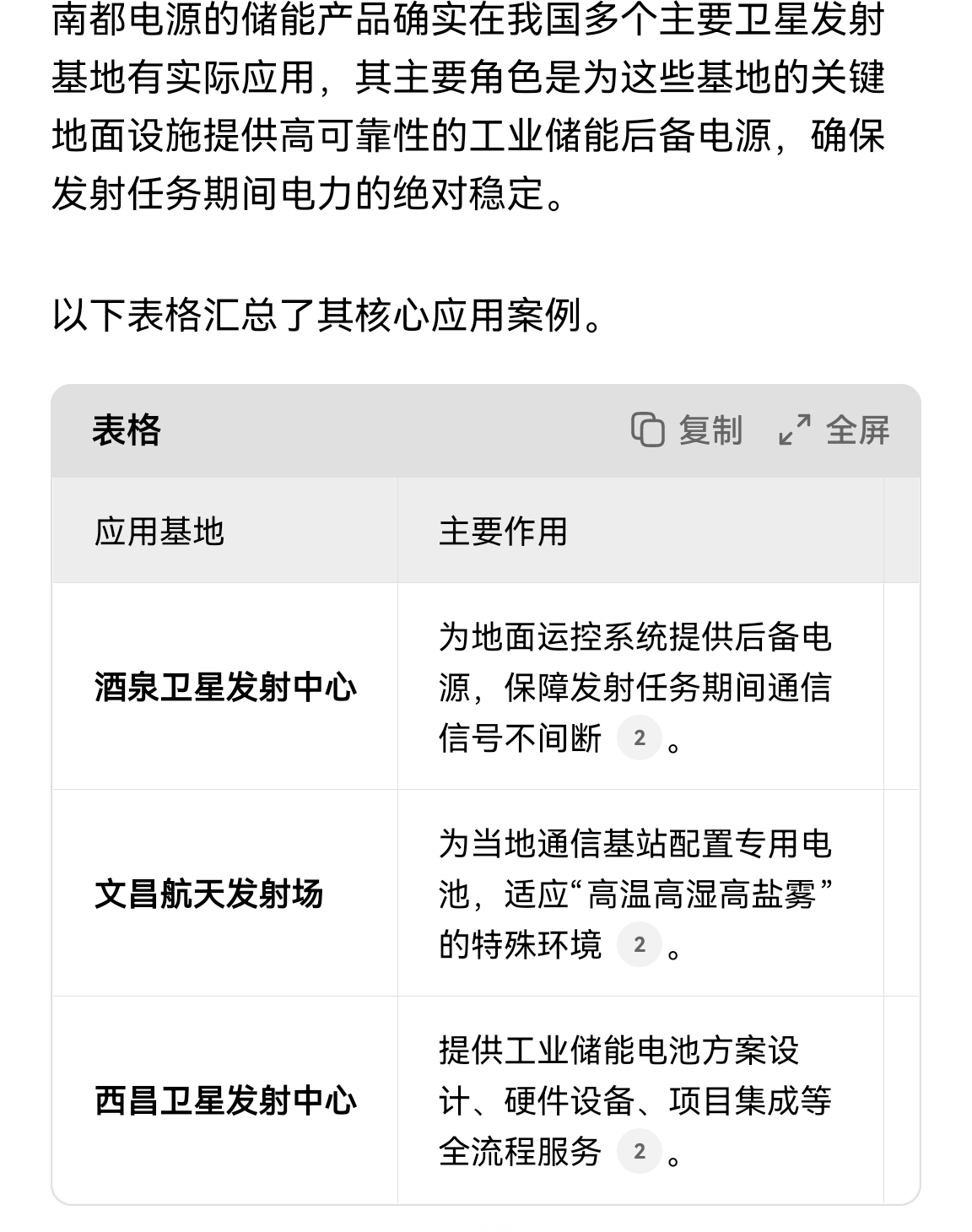Copy the table with 复制 button
Screen dimensions: 972x1232
coord(687,430)
